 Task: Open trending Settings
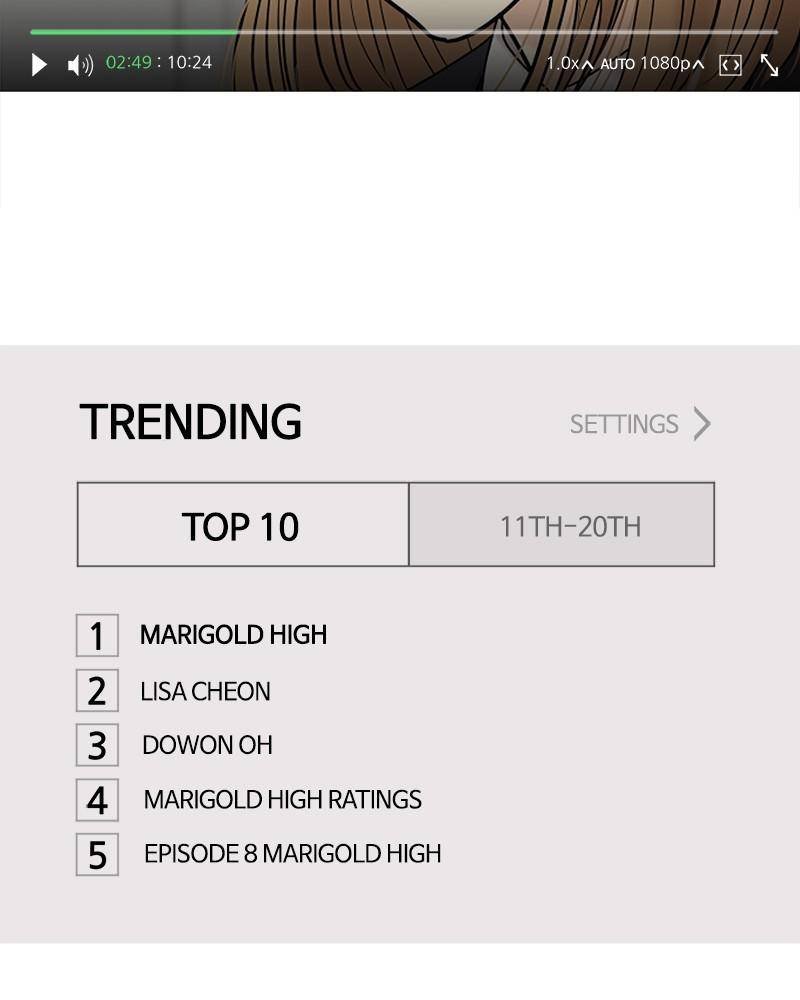point(640,424)
